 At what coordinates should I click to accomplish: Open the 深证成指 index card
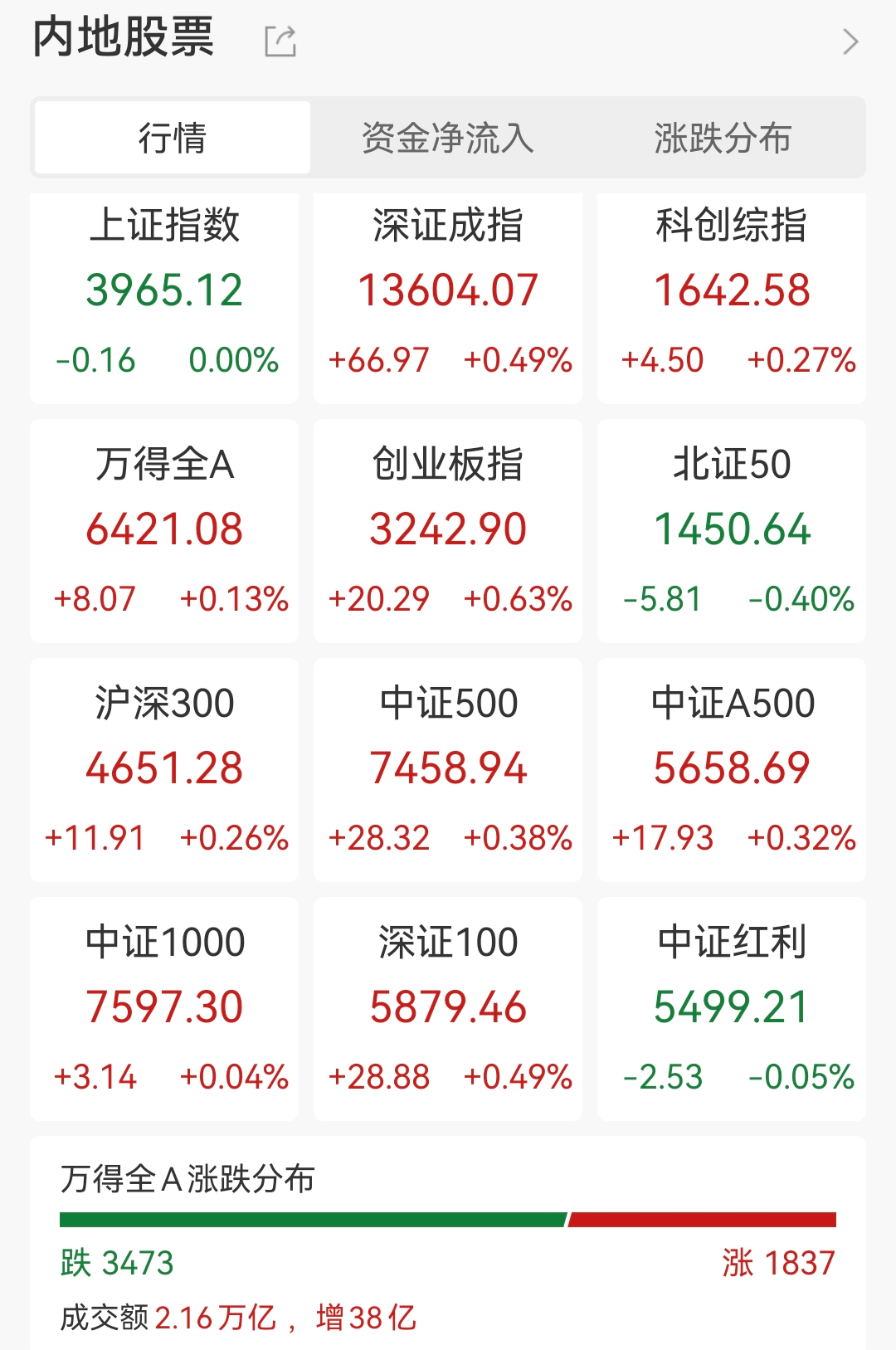pos(448,297)
